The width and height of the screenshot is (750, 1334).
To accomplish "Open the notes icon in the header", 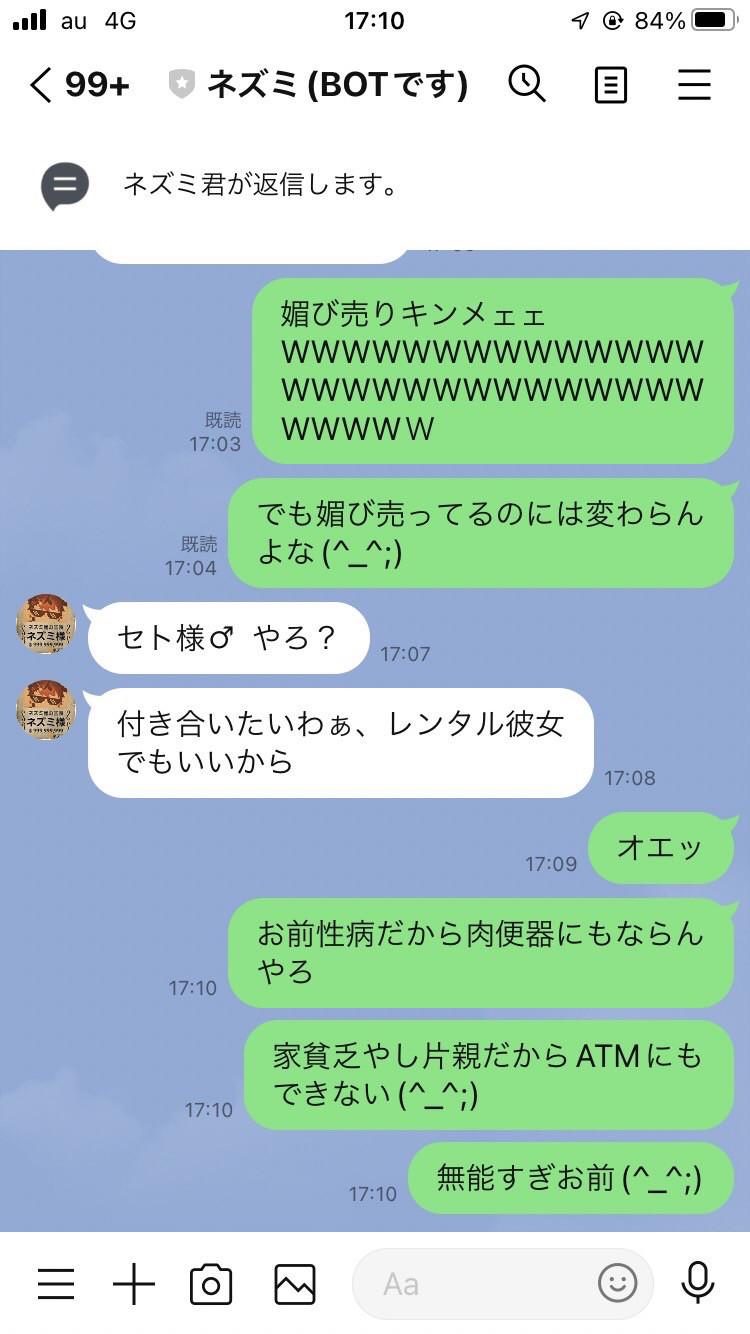I will point(610,85).
